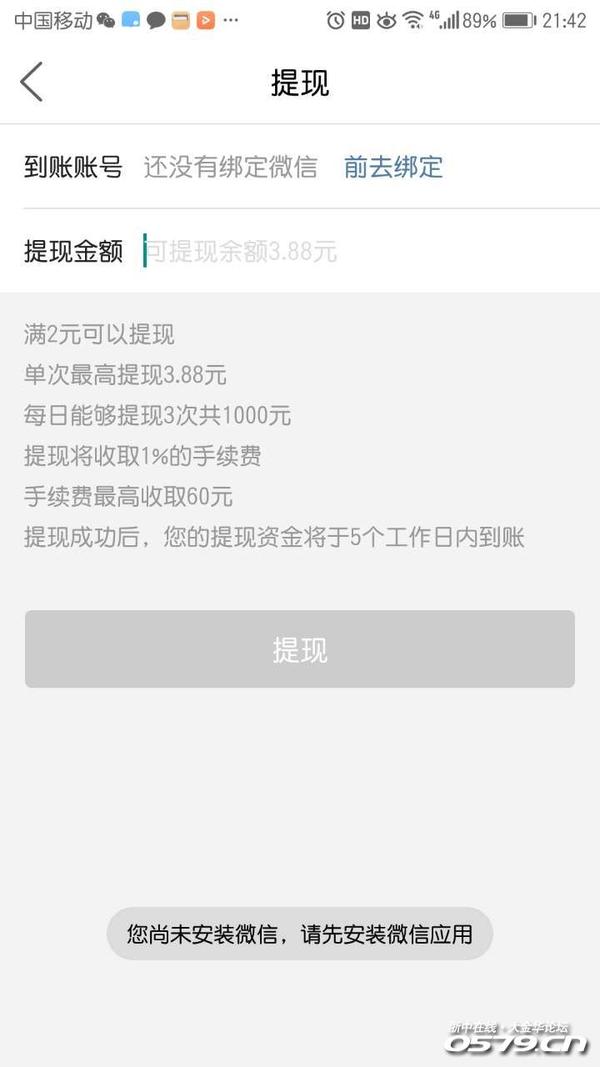Go back from the 提现 page

pyautogui.click(x=32, y=82)
